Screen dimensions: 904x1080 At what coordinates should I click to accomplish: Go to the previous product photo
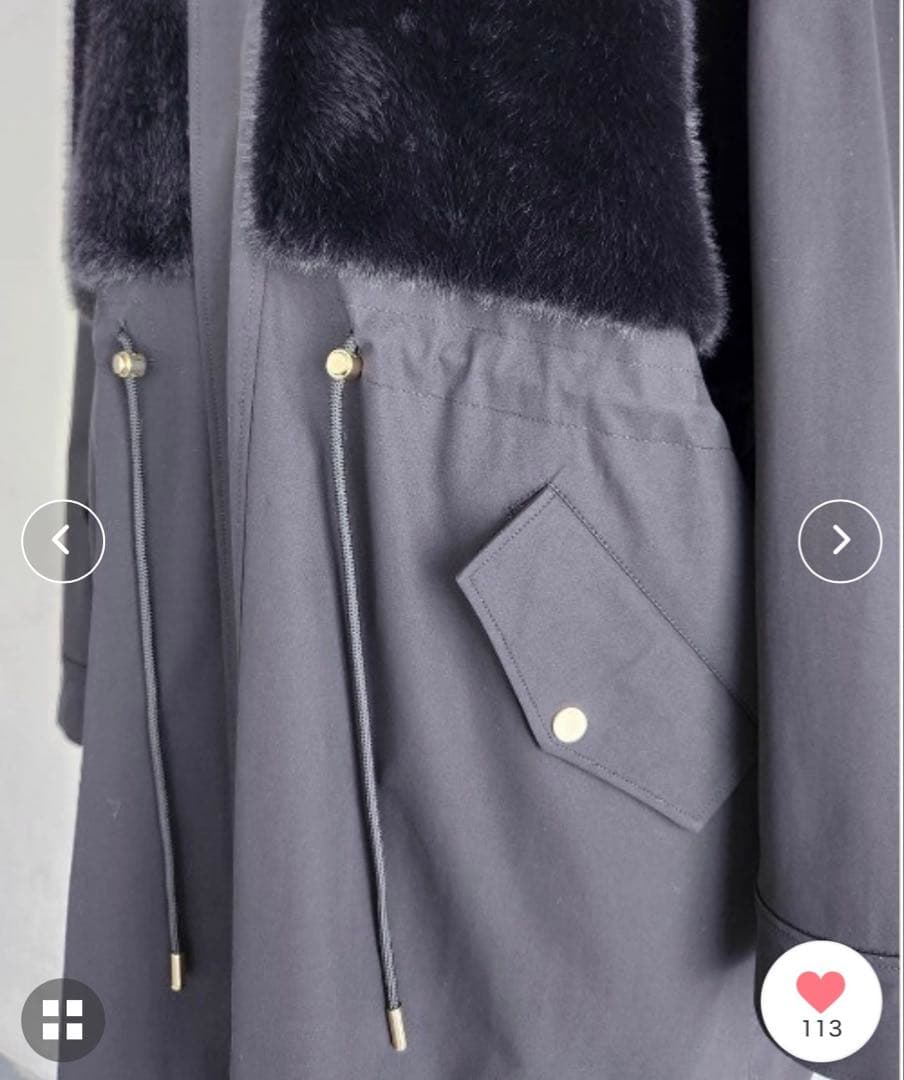(62, 541)
